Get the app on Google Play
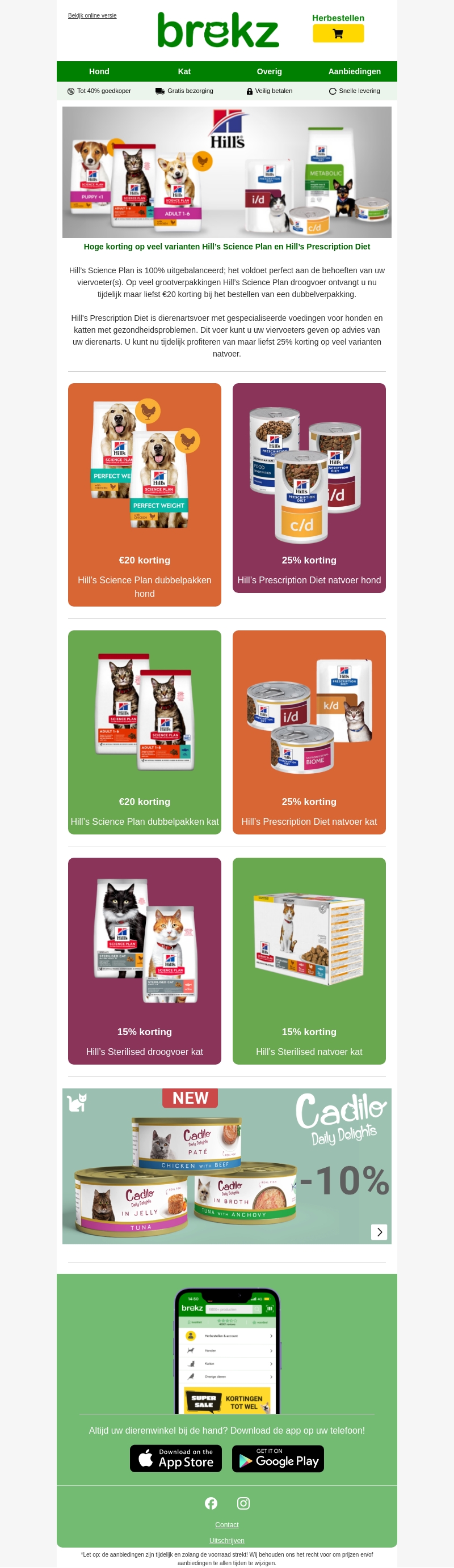This screenshot has width=454, height=1568. tap(278, 1459)
